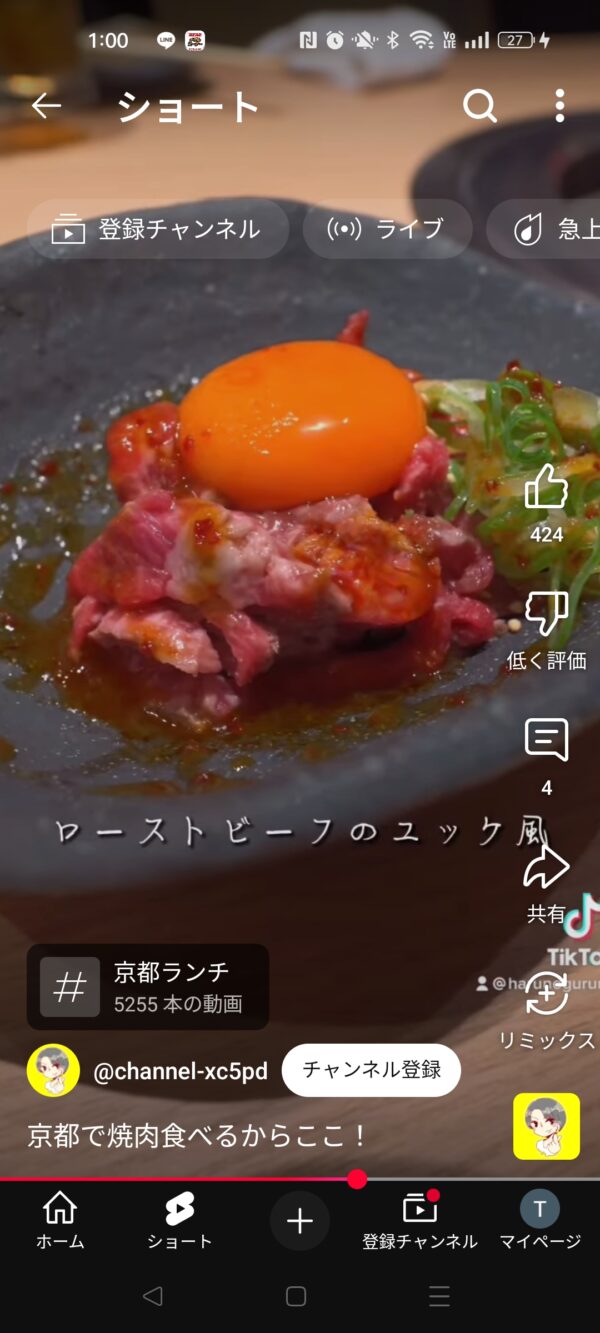Open @channel-xc5pd channel profile
This screenshot has height=1333, width=600.
coord(180,1071)
